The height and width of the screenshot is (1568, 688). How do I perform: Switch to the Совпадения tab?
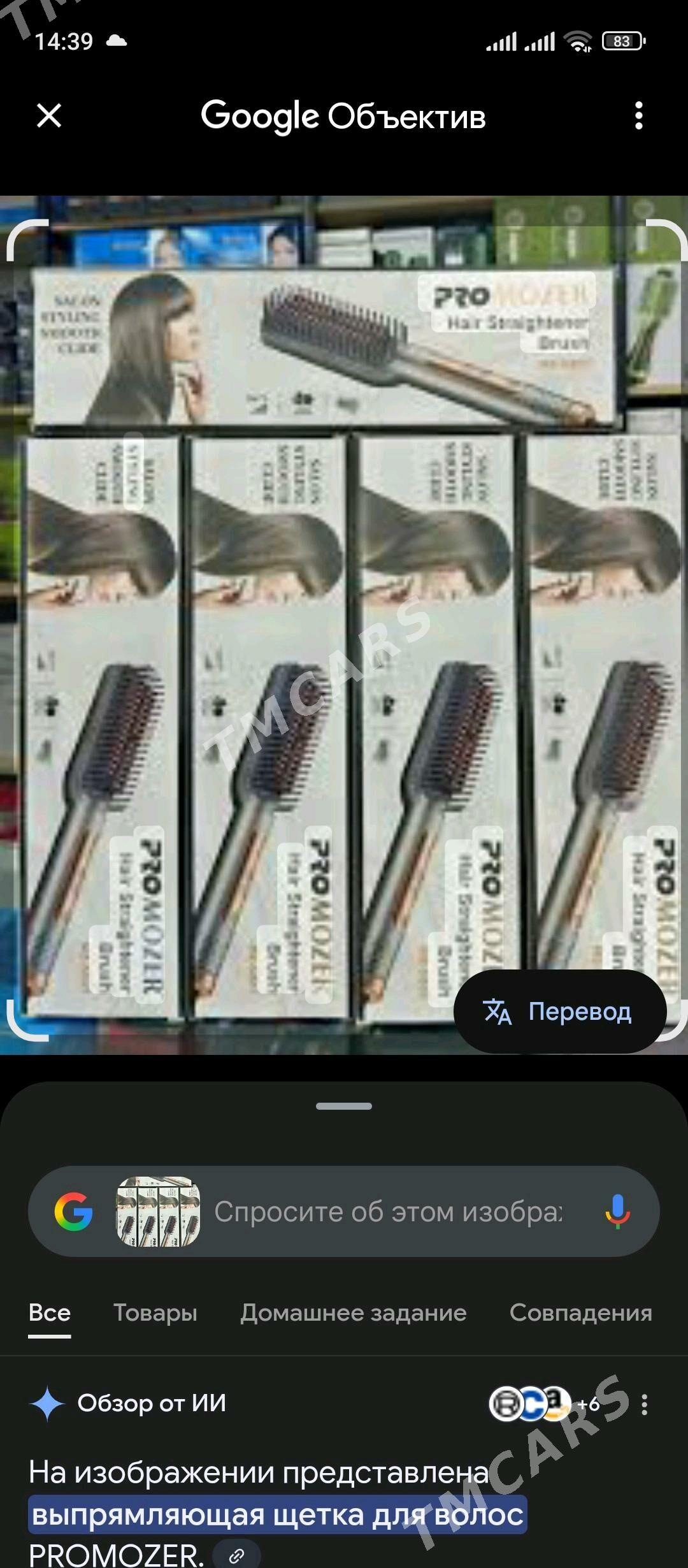580,1313
